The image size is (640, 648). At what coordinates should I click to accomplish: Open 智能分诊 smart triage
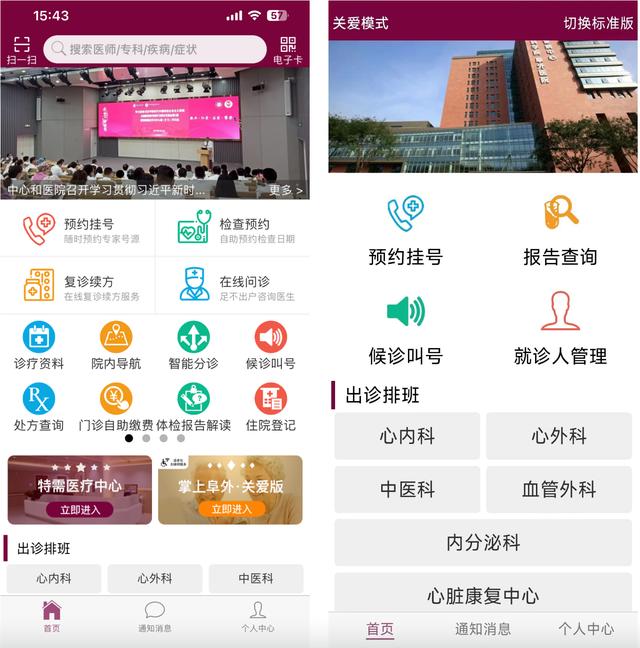[193, 346]
